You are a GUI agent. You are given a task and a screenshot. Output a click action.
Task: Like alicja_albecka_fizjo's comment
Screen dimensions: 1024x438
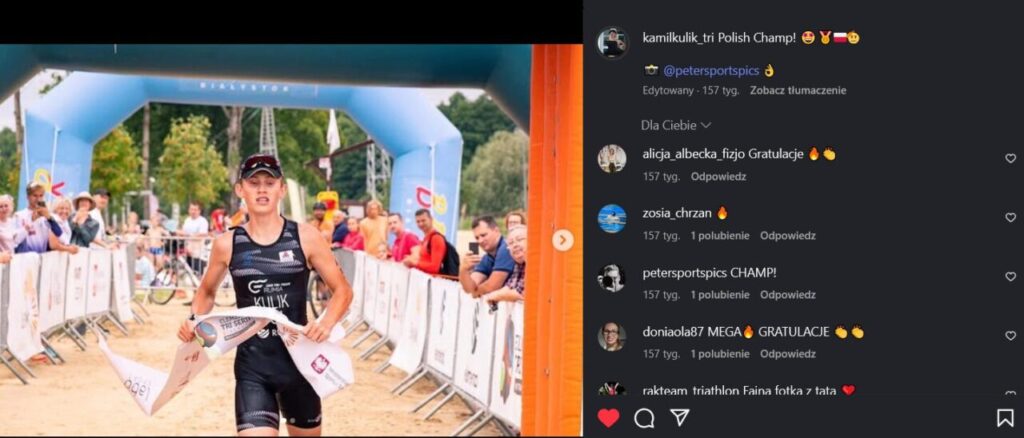[1010, 158]
